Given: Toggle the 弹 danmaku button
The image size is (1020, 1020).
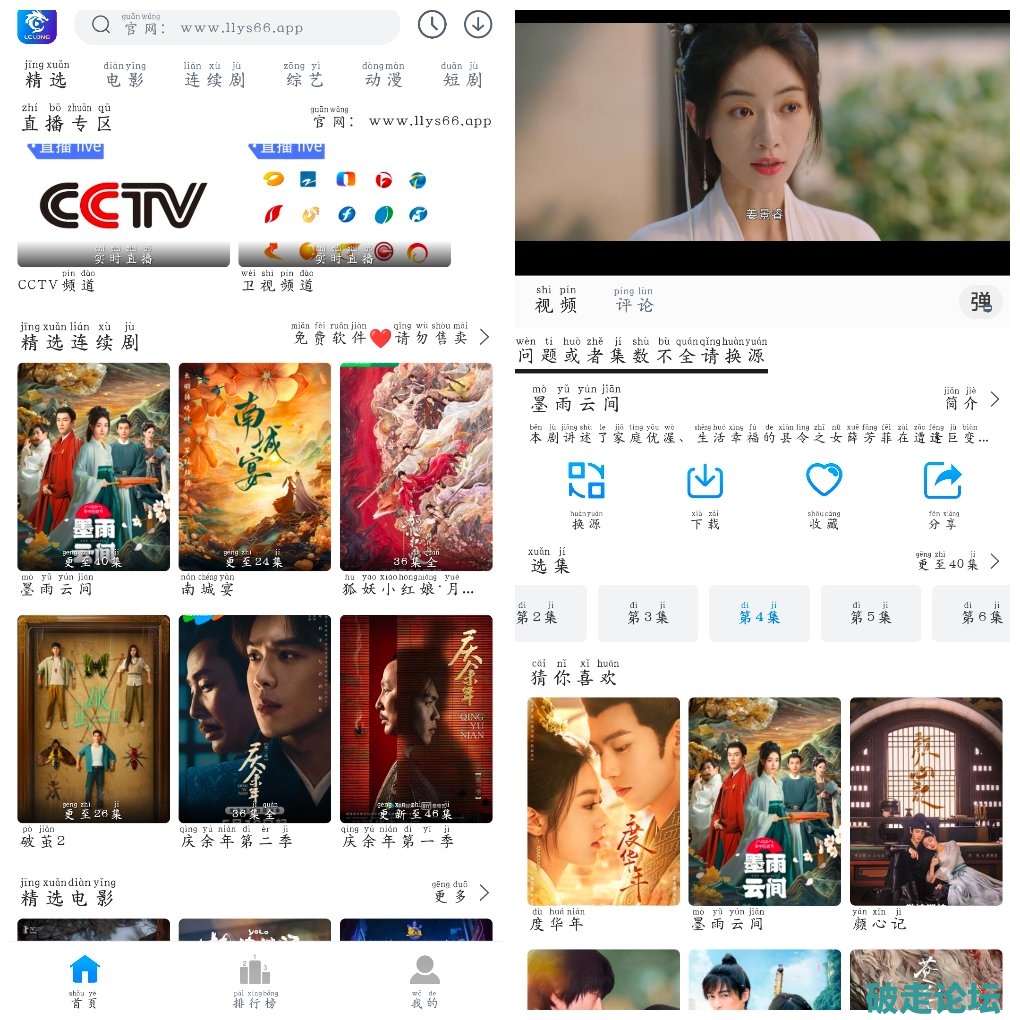Looking at the screenshot, I should pyautogui.click(x=981, y=301).
